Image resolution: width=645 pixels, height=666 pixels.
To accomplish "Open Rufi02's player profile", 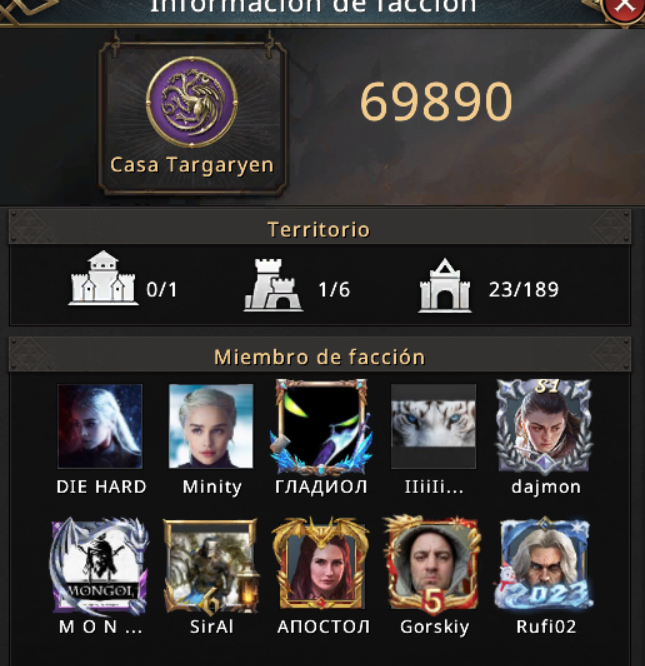I will [544, 566].
